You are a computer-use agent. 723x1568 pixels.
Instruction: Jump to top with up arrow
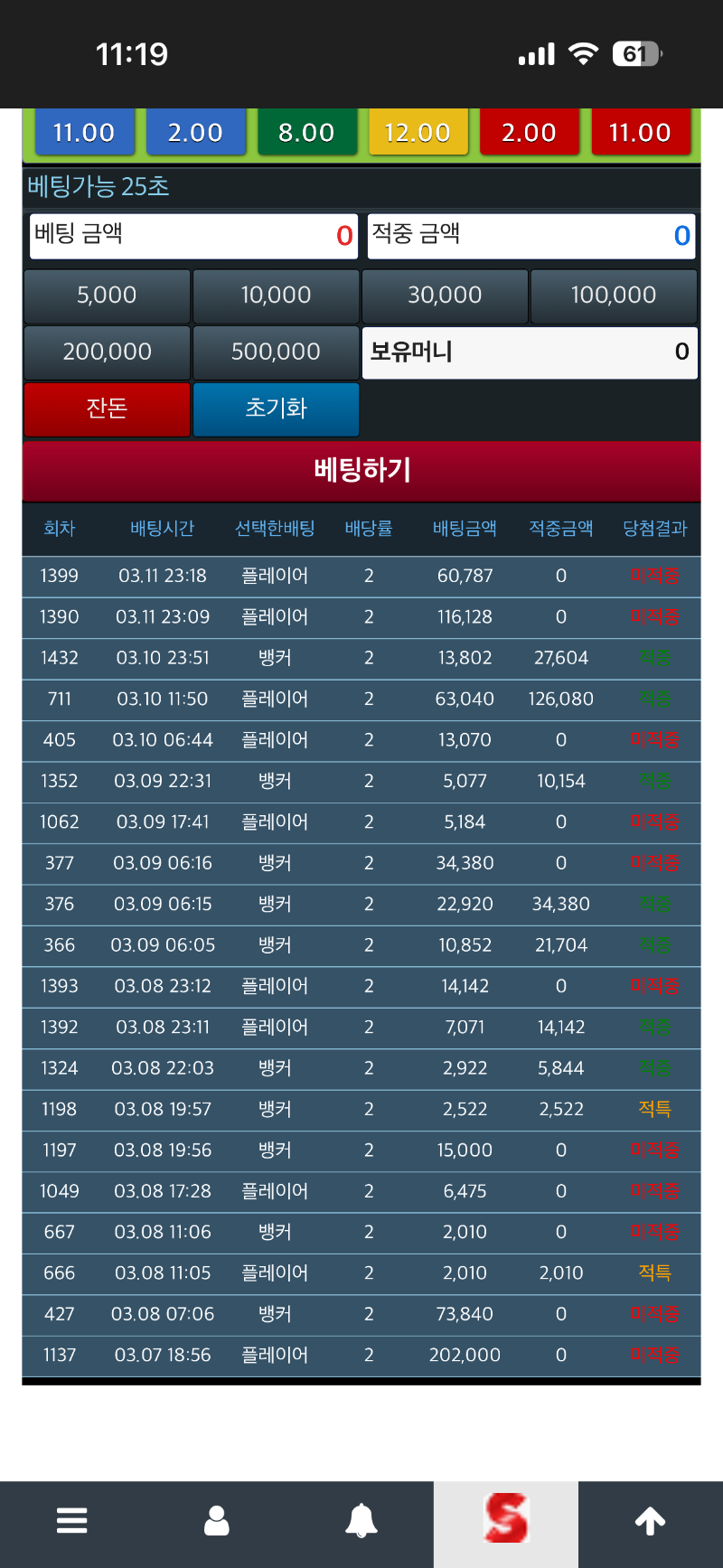651,1520
